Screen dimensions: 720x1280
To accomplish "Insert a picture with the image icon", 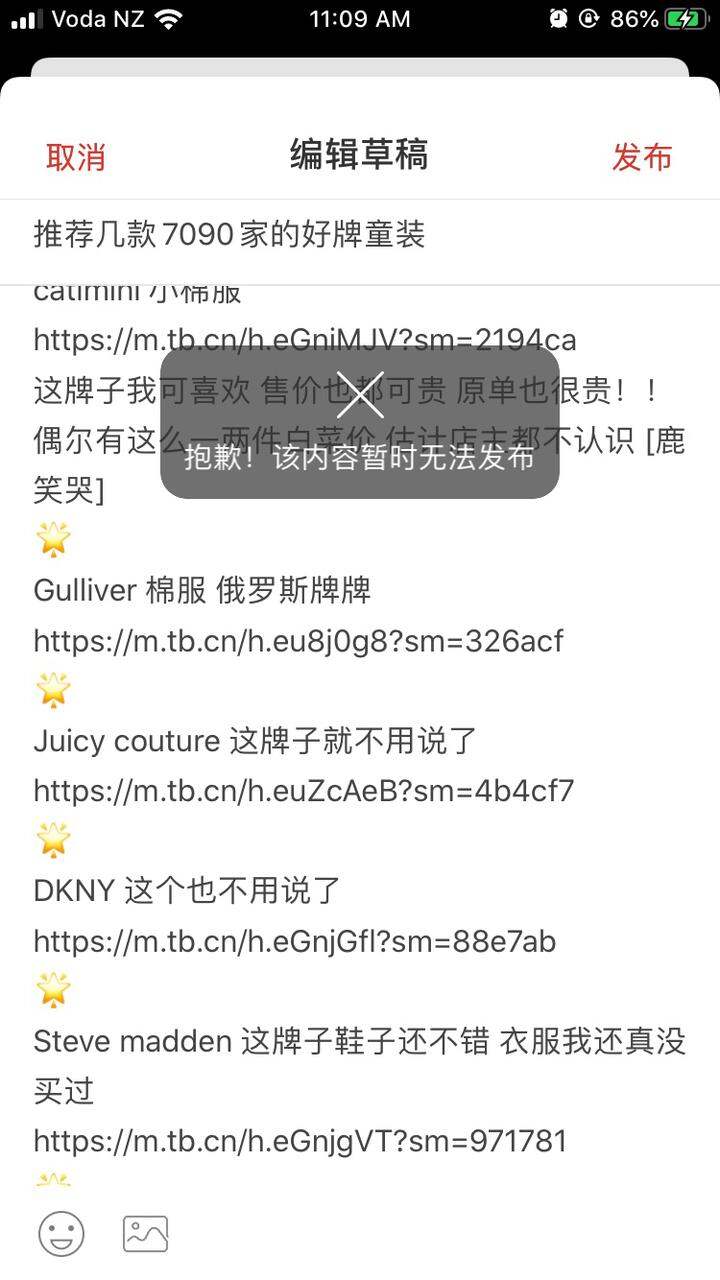I will [145, 1233].
